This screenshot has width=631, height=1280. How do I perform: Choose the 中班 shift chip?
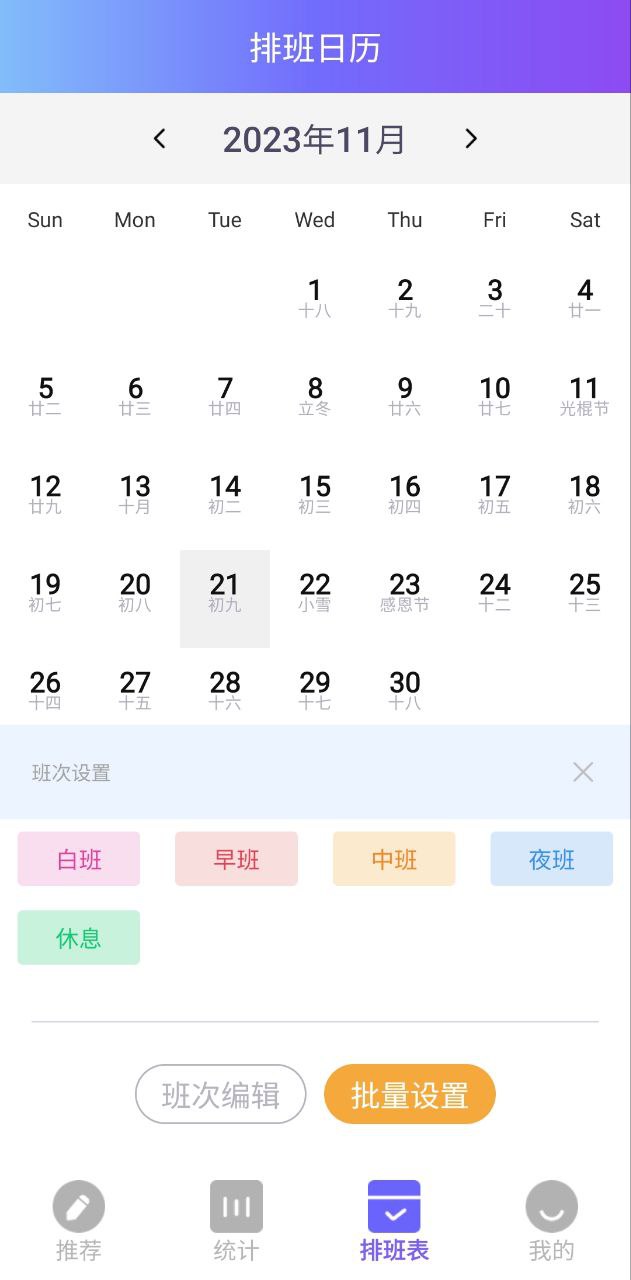click(394, 859)
